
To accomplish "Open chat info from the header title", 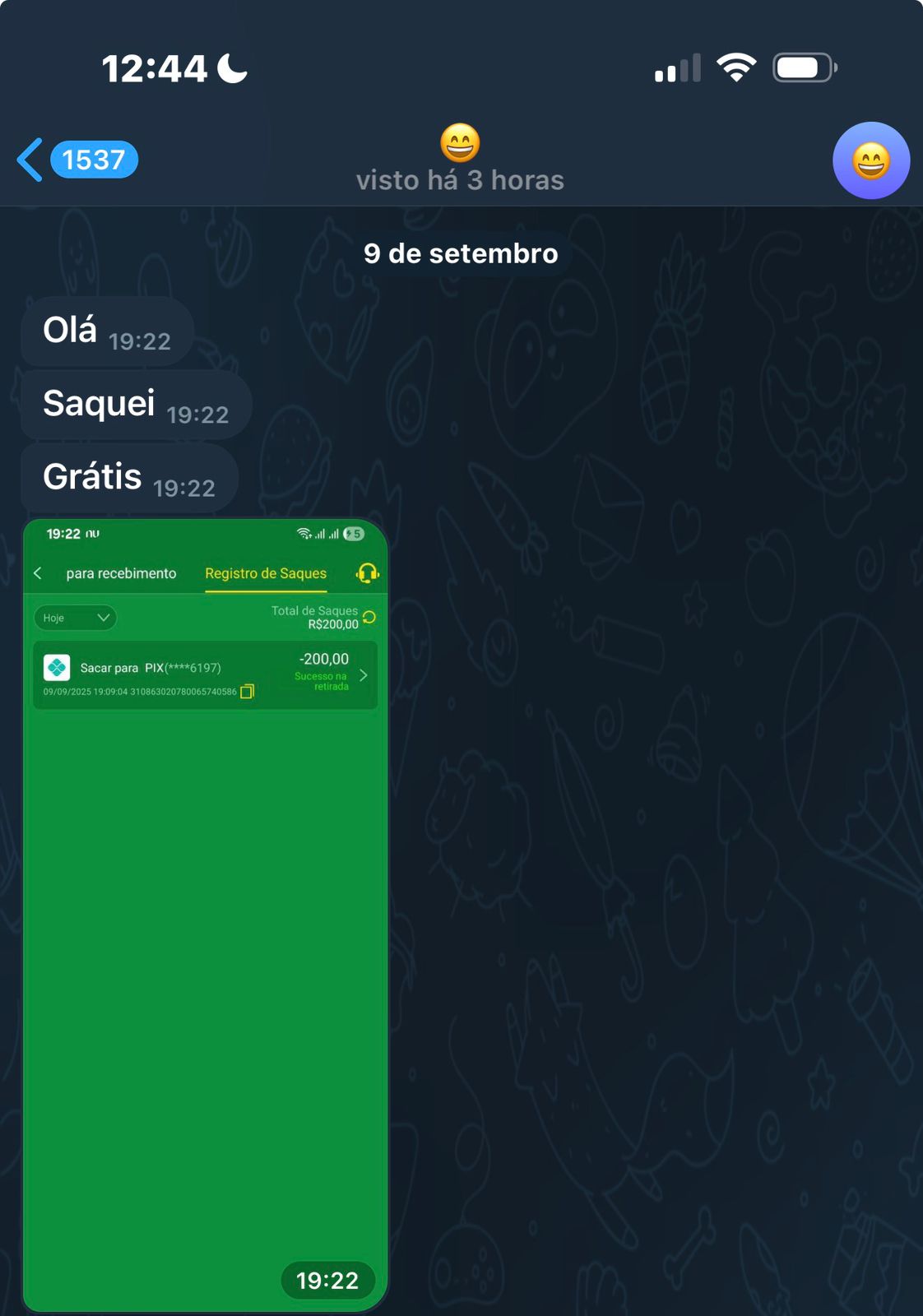I will 460,163.
